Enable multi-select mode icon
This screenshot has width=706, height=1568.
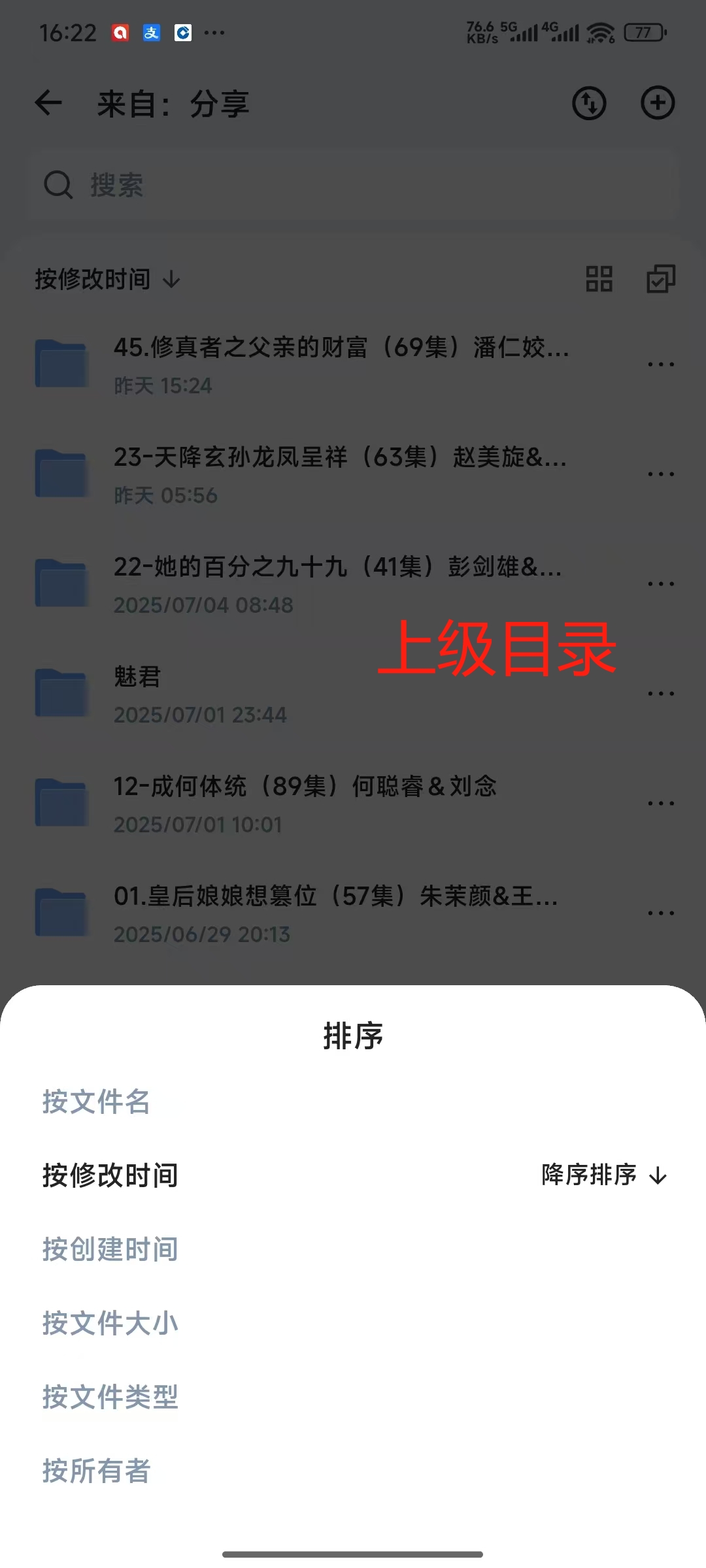pyautogui.click(x=660, y=279)
